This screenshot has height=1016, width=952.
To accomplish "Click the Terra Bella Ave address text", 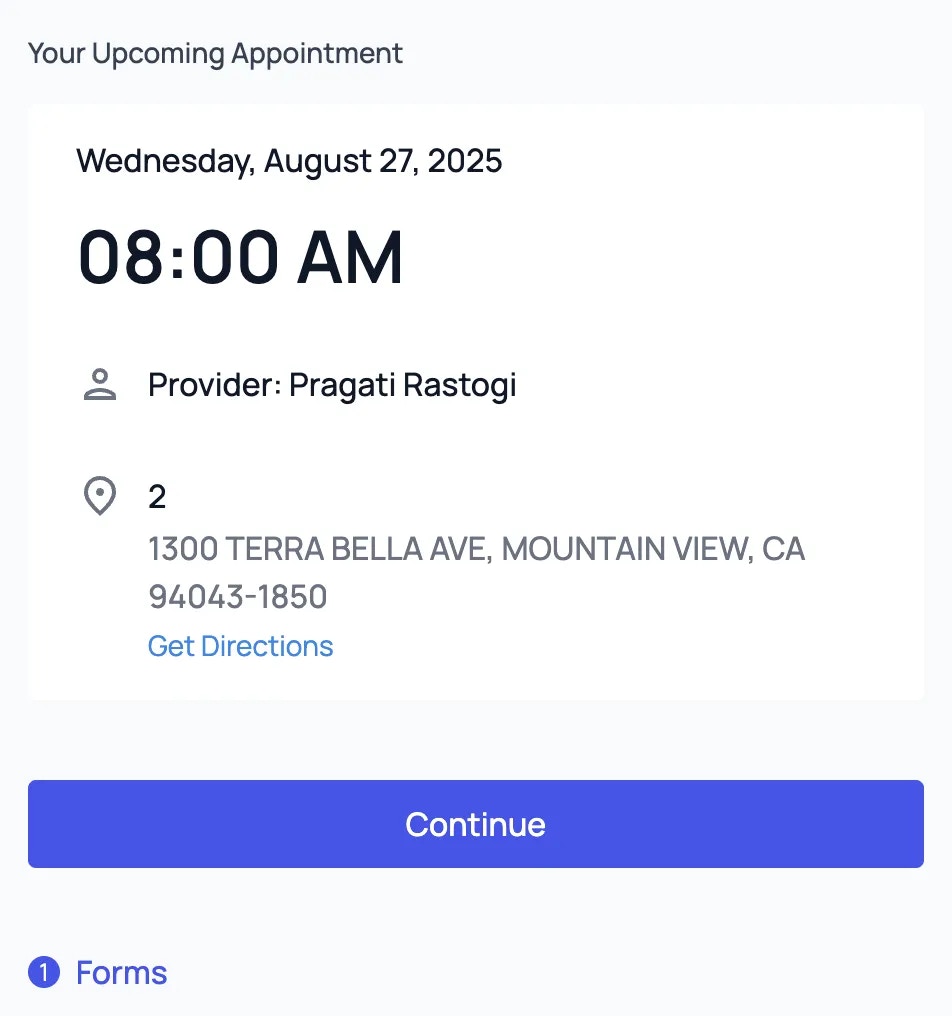I will pos(477,549).
